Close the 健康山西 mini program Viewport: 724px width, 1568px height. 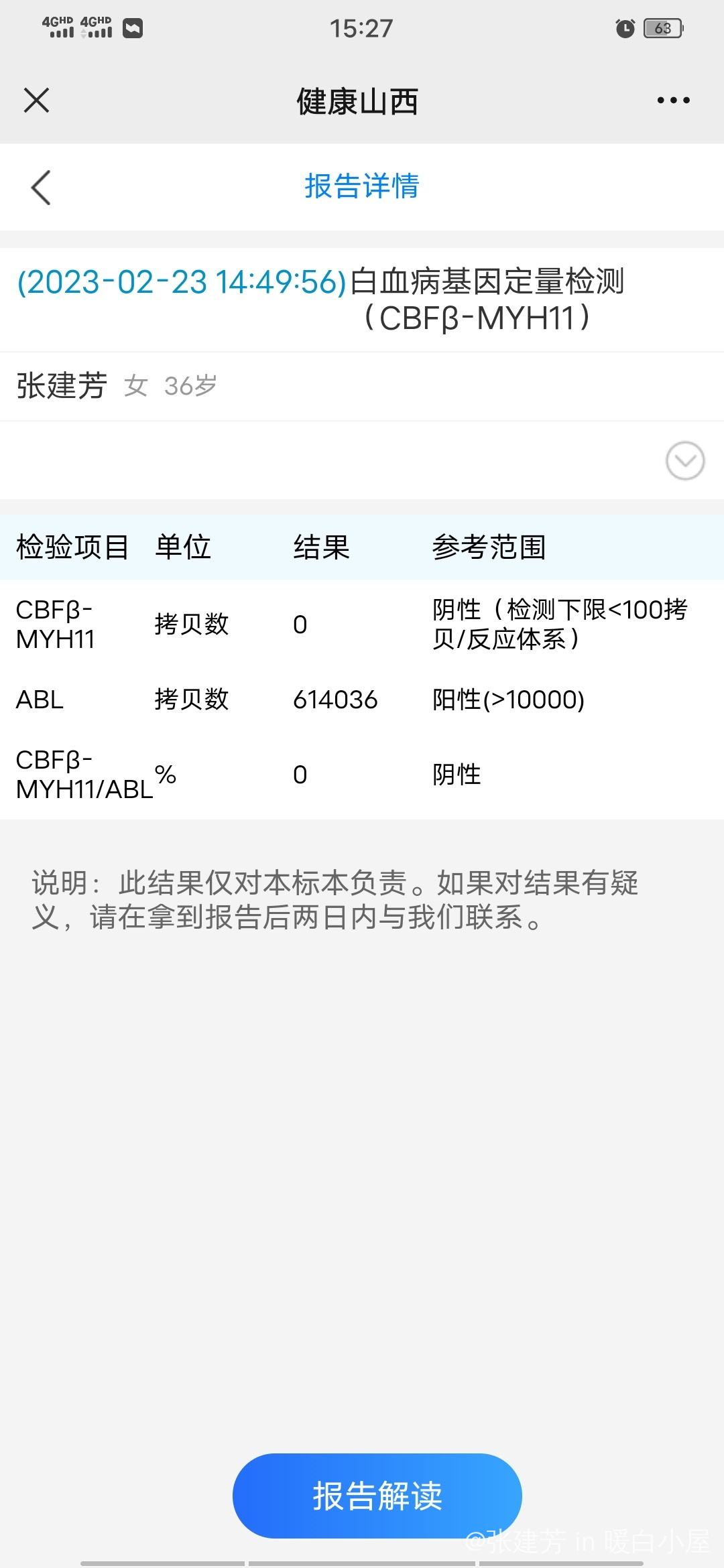[36, 101]
